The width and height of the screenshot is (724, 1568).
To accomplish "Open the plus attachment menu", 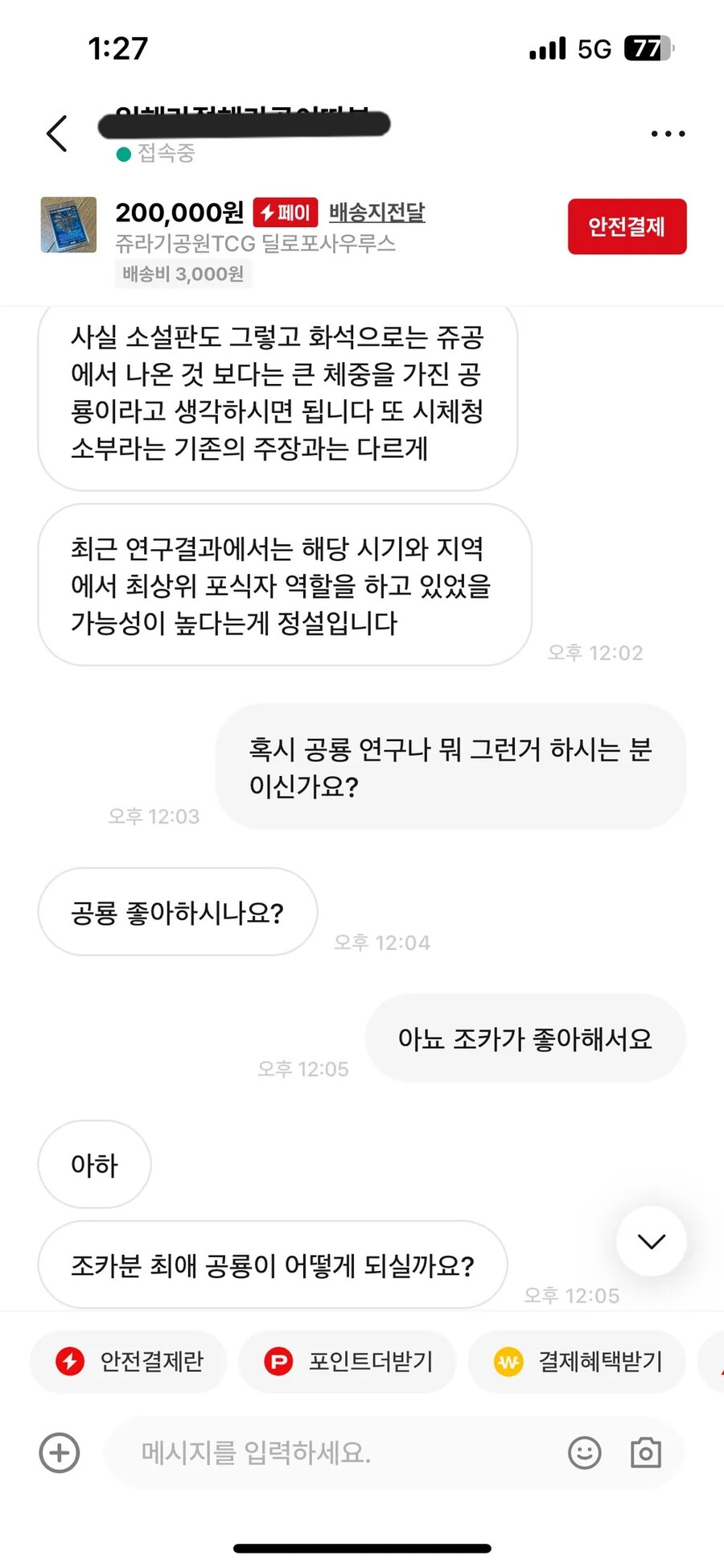I will tap(60, 1453).
